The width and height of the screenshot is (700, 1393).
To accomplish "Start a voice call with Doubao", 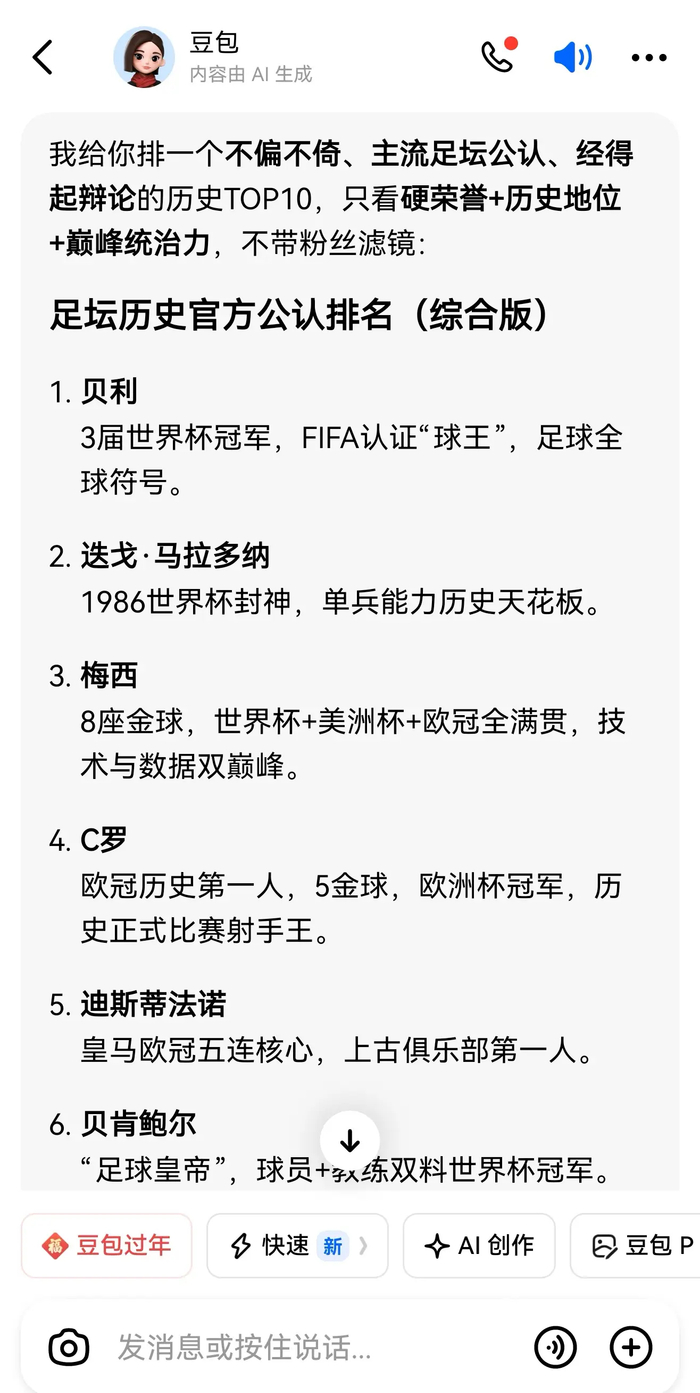I will 497,57.
